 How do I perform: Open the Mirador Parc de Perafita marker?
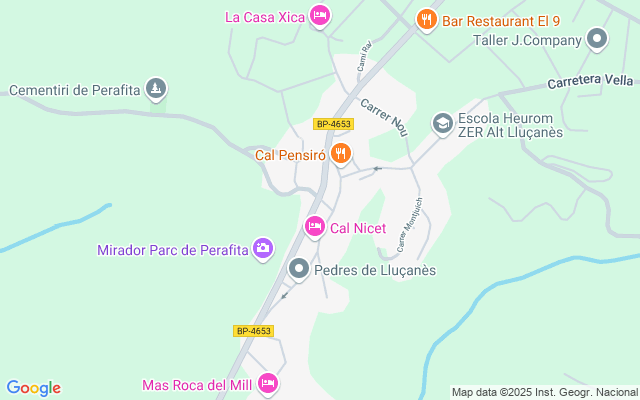pyautogui.click(x=263, y=248)
